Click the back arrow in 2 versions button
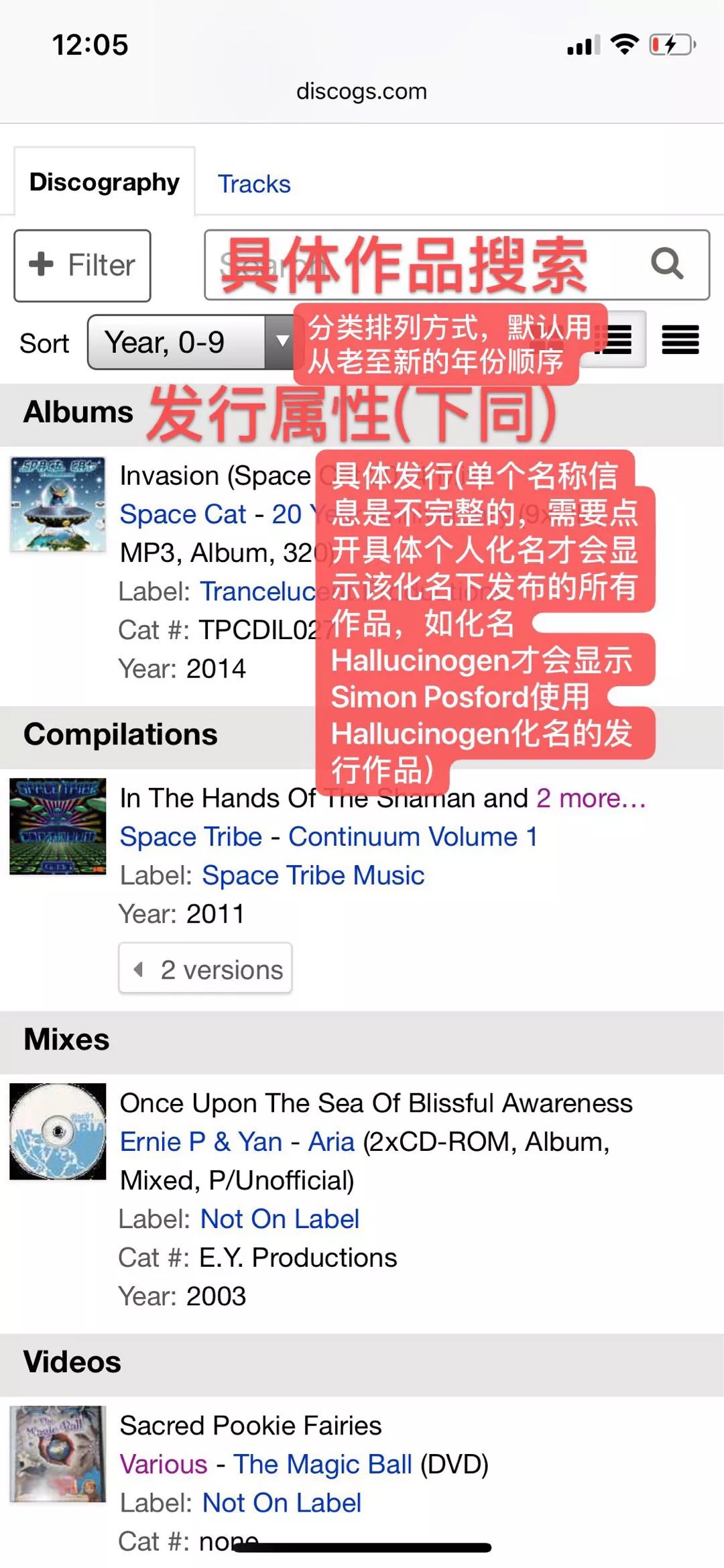 pyautogui.click(x=139, y=968)
